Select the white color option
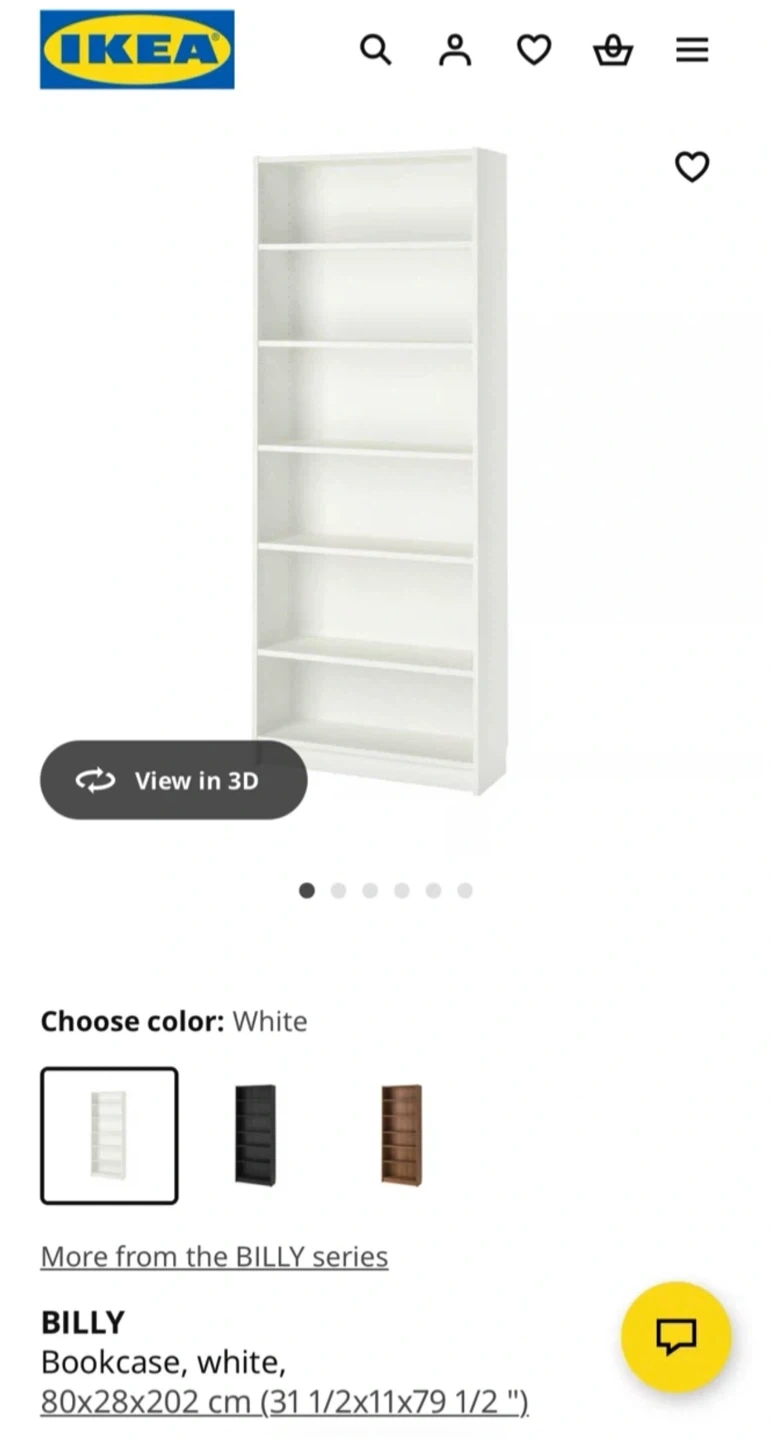This screenshot has height=1440, width=772. (109, 1135)
